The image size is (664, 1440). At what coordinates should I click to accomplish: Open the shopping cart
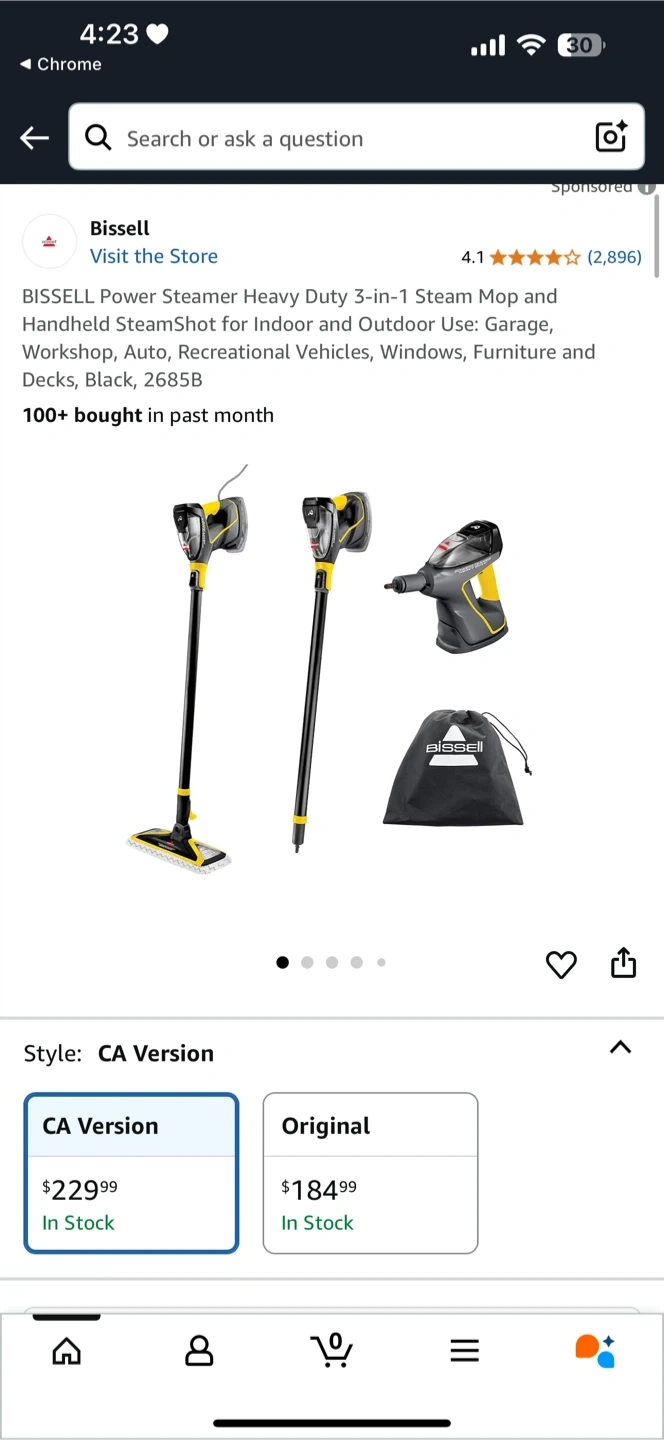coord(331,1350)
